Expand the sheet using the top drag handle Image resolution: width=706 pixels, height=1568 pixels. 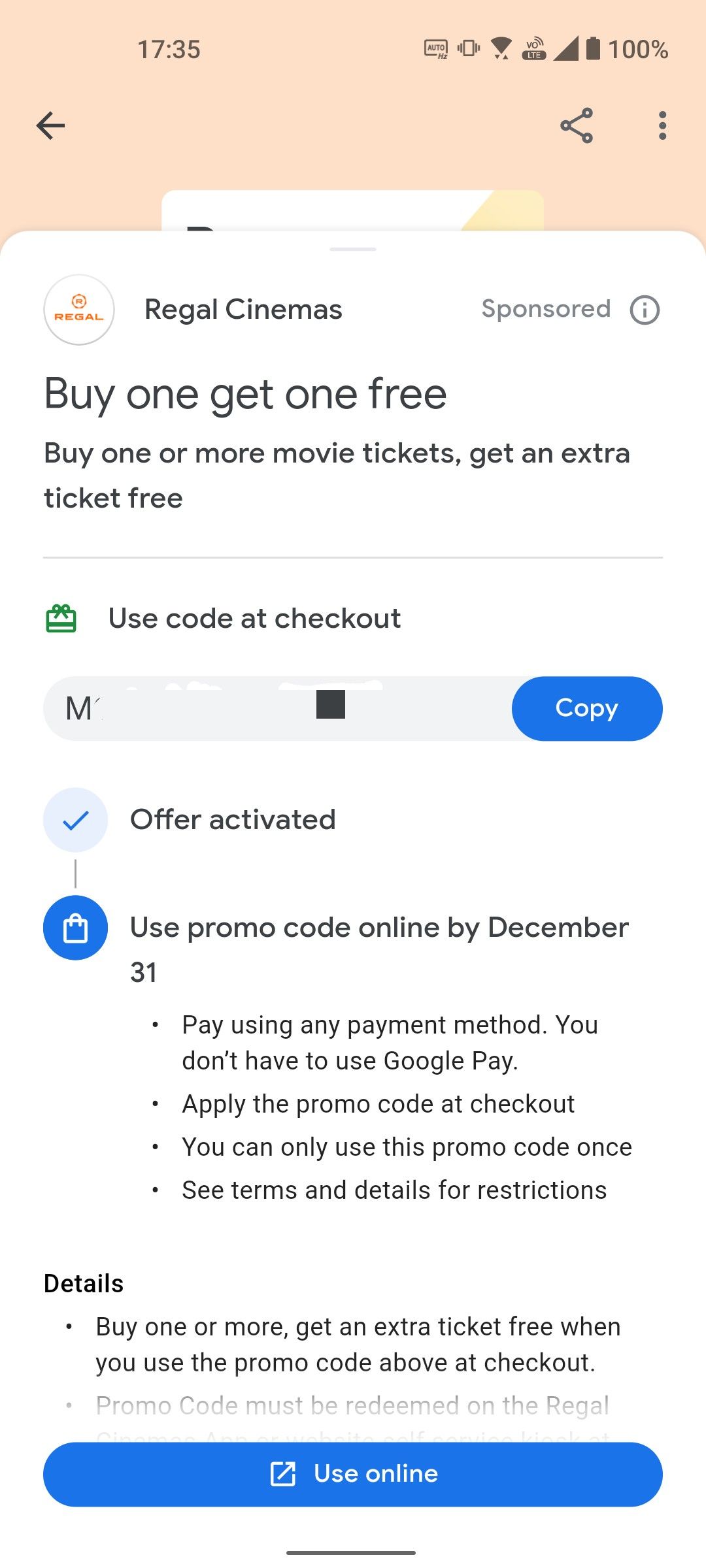353,249
